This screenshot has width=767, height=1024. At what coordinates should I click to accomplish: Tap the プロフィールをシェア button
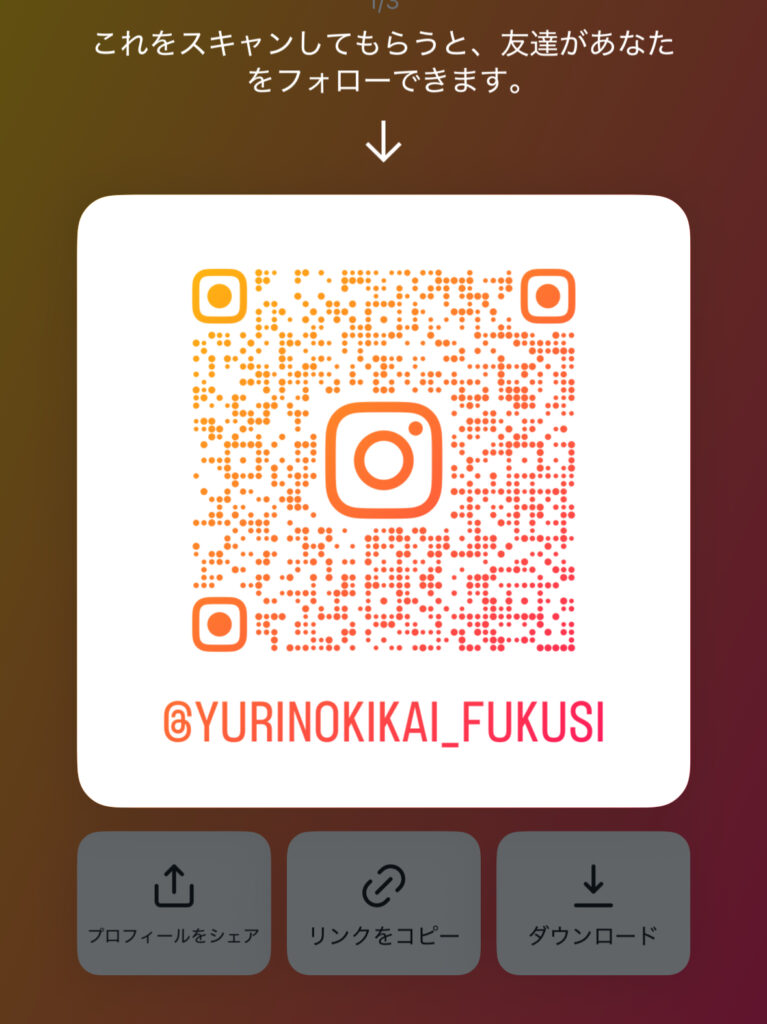coord(174,902)
